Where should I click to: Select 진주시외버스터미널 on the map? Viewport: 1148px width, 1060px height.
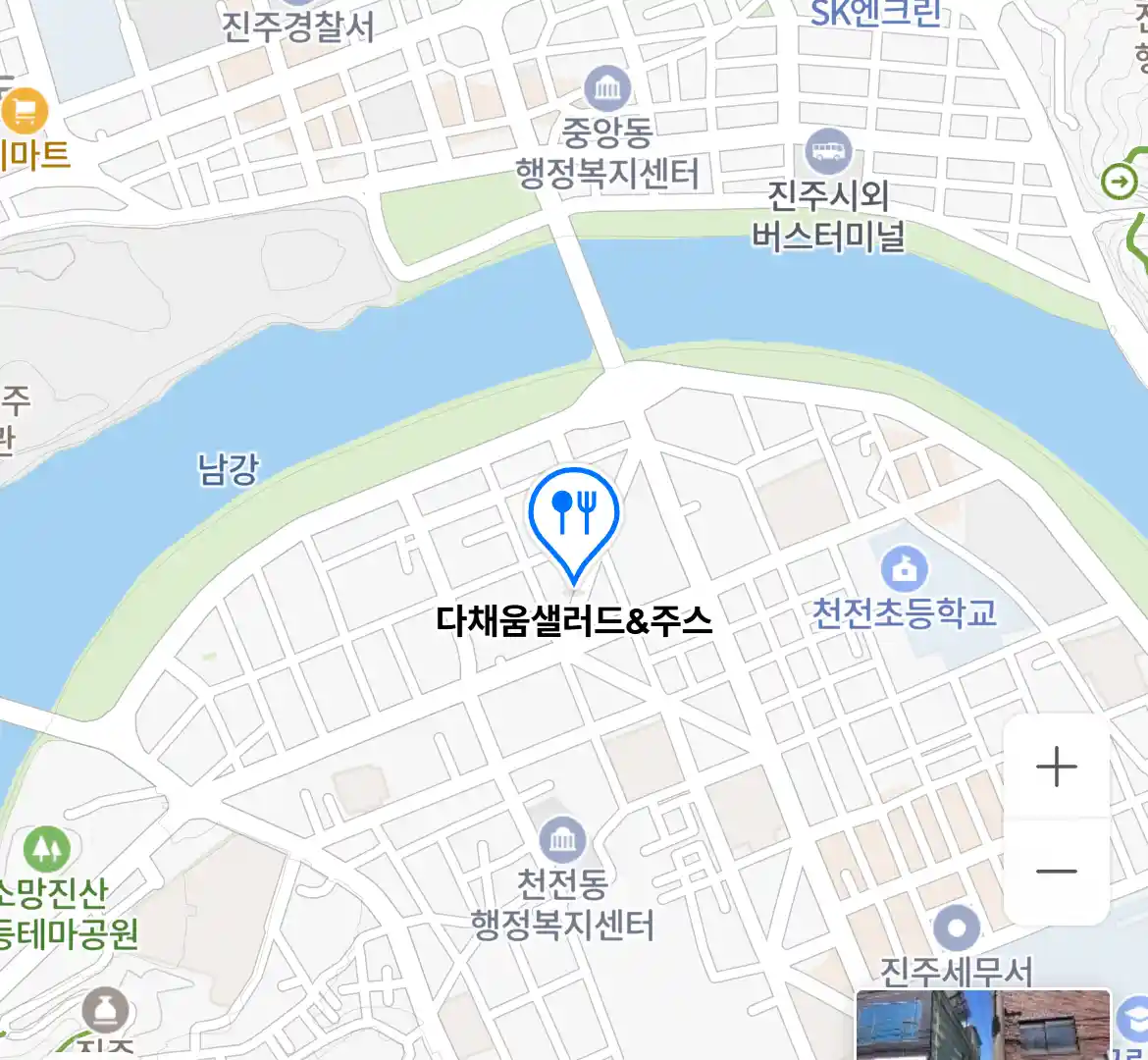click(829, 152)
